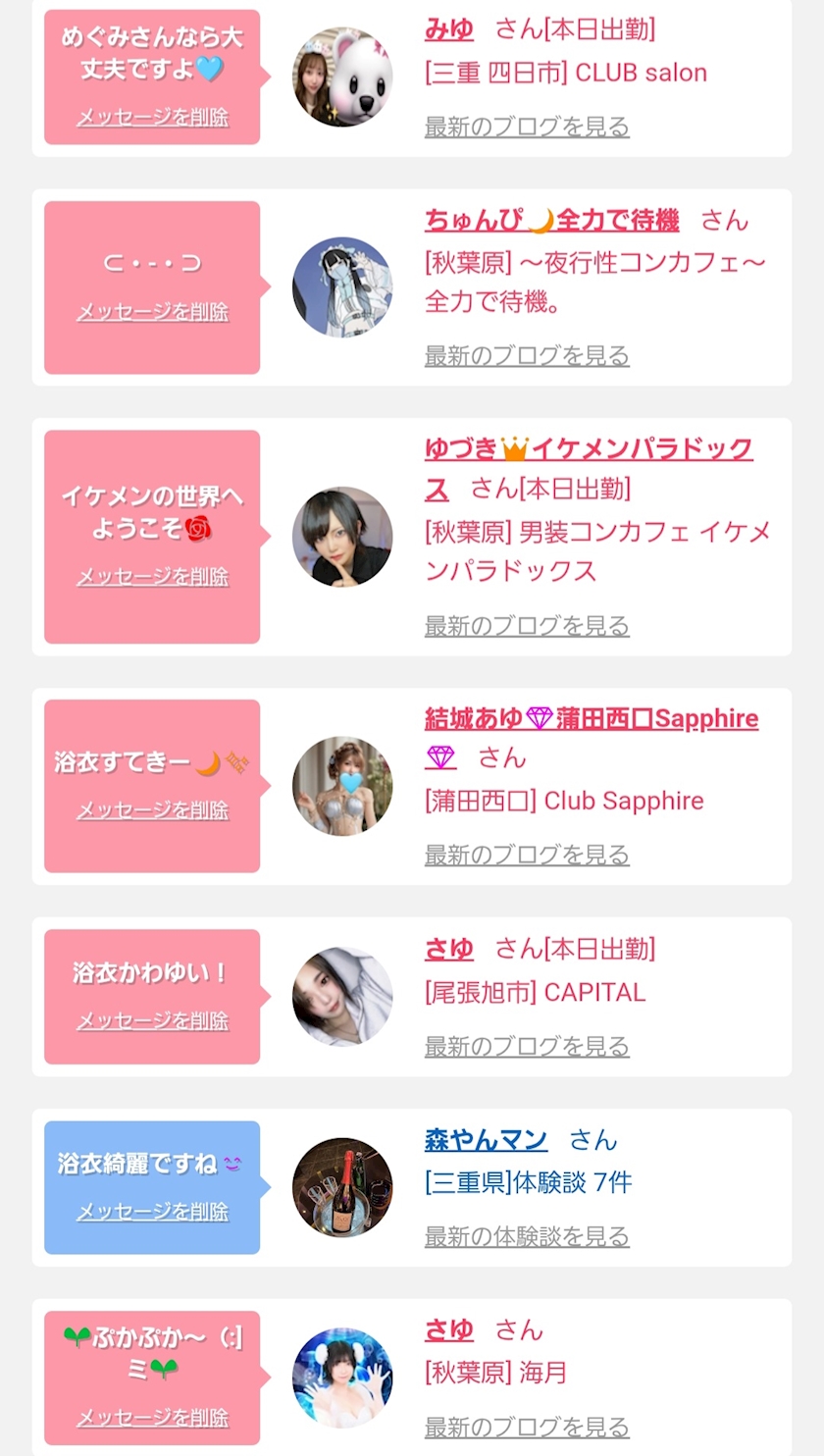The image size is (824, 1456).
Task: Open みゆ's profile name link
Action: coord(448,29)
